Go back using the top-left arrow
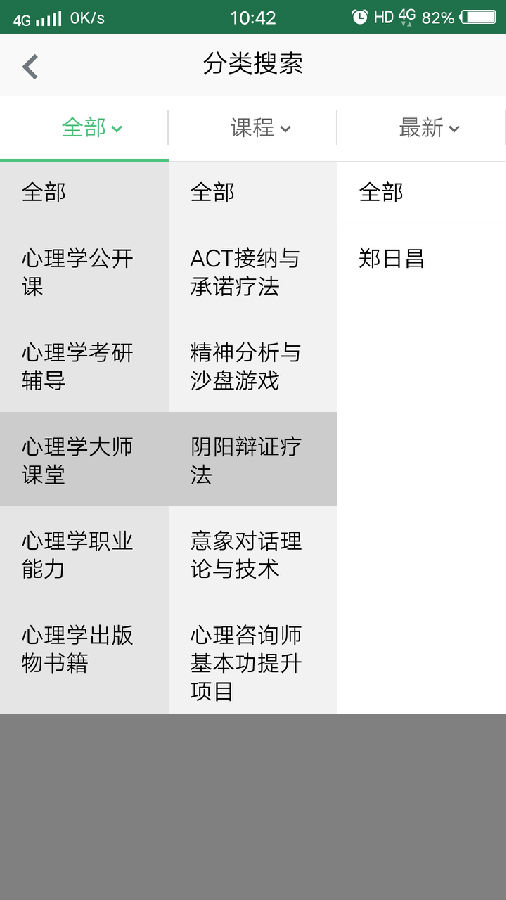 (x=30, y=66)
